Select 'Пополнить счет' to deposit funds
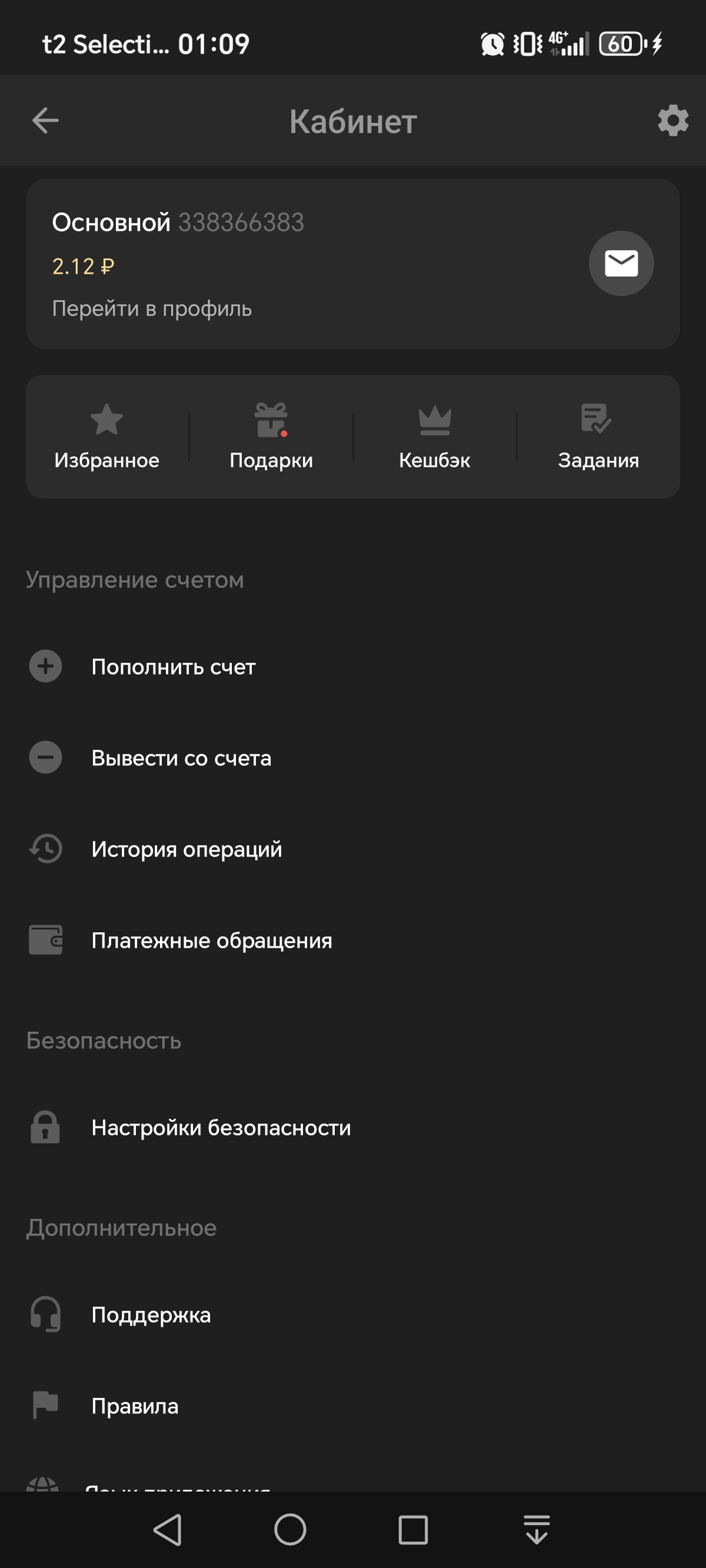 pyautogui.click(x=174, y=666)
